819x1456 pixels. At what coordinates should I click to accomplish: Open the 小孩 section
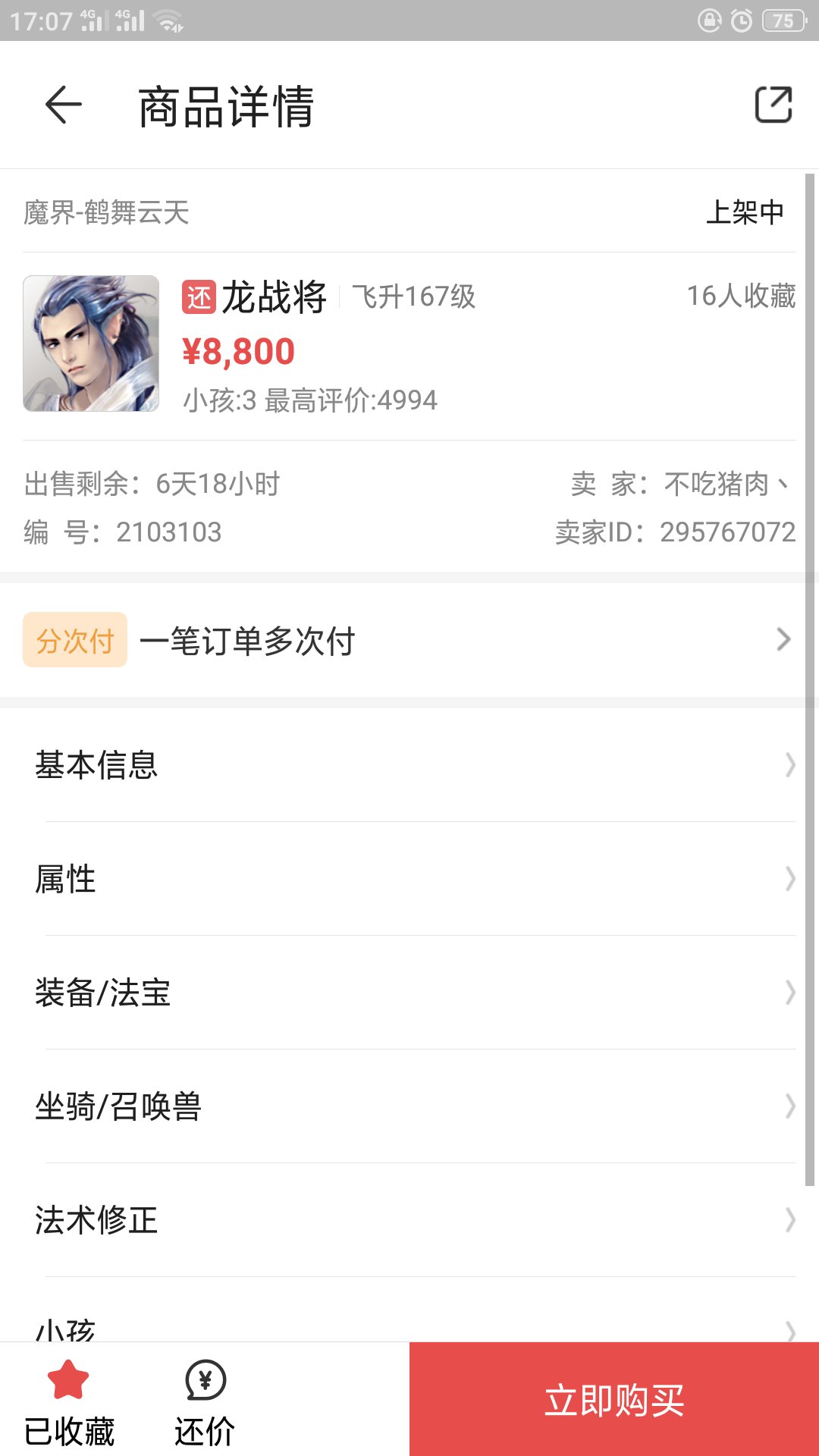coord(409,1327)
